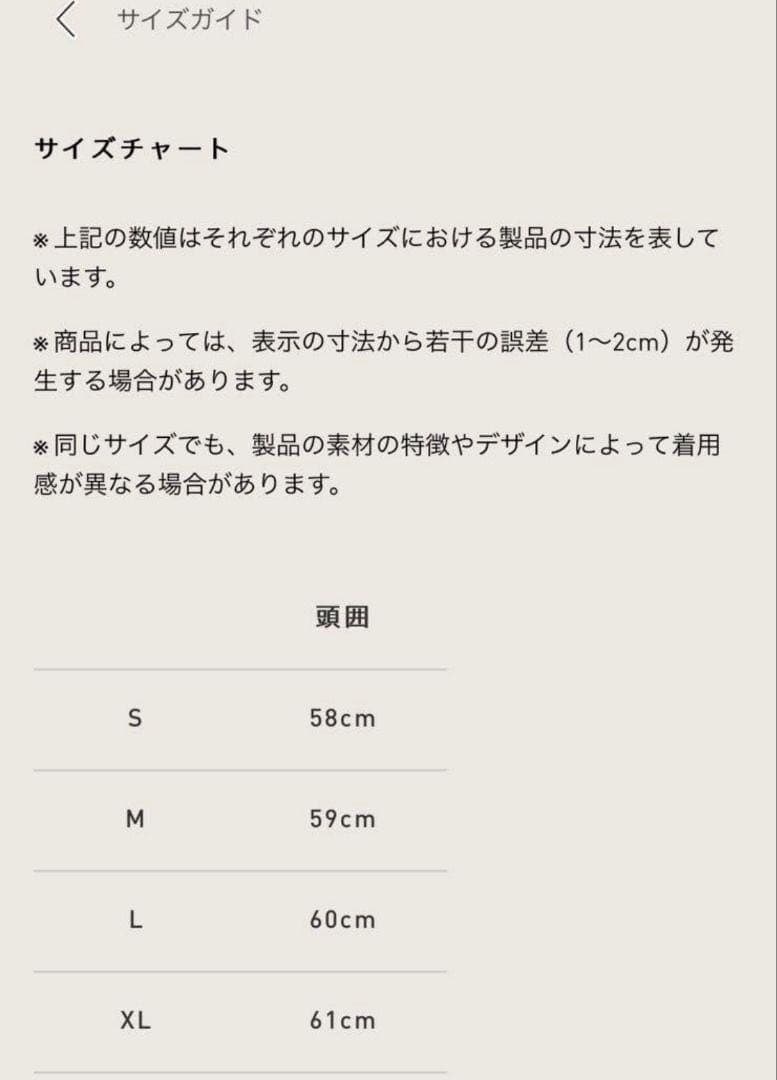Image resolution: width=777 pixels, height=1080 pixels.
Task: Click the 60cm measurement value
Action: point(341,919)
